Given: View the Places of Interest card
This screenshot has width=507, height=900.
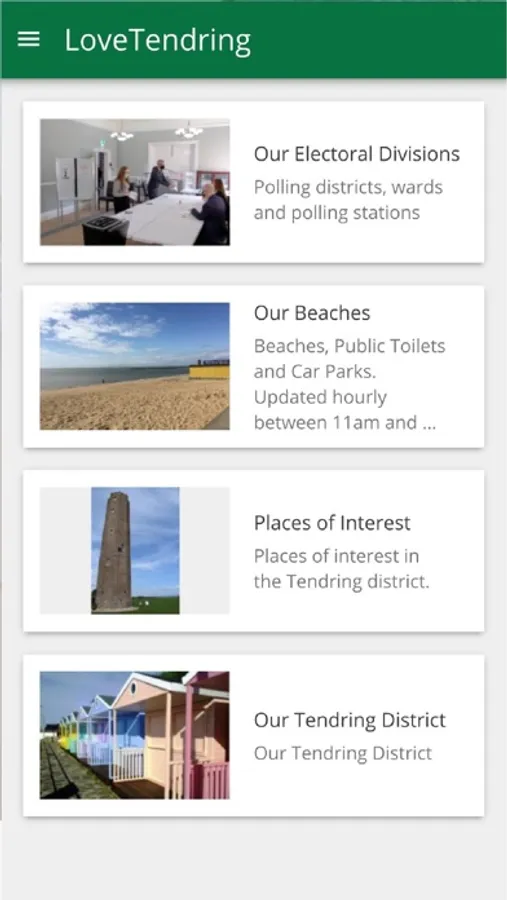Looking at the screenshot, I should coord(253,551).
